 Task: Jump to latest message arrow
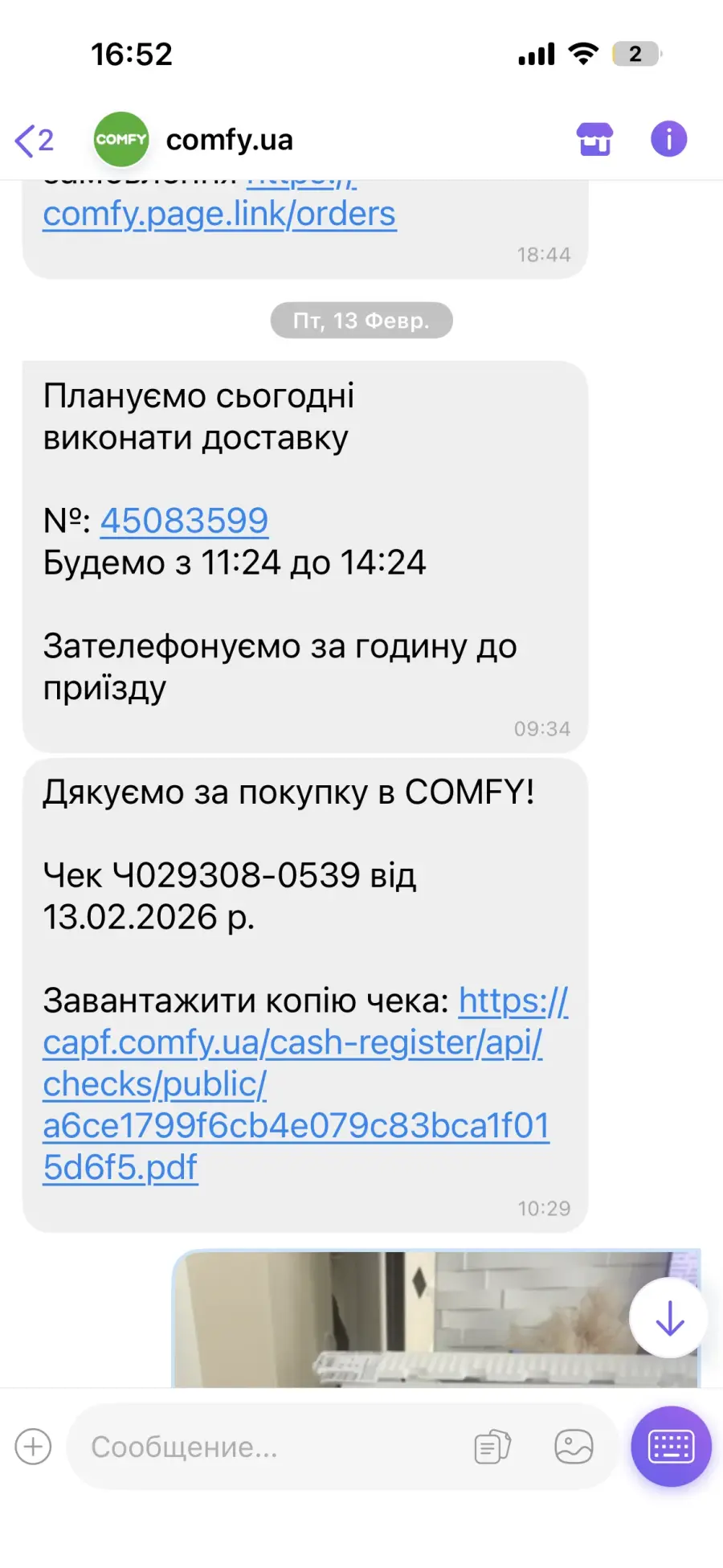click(668, 1318)
